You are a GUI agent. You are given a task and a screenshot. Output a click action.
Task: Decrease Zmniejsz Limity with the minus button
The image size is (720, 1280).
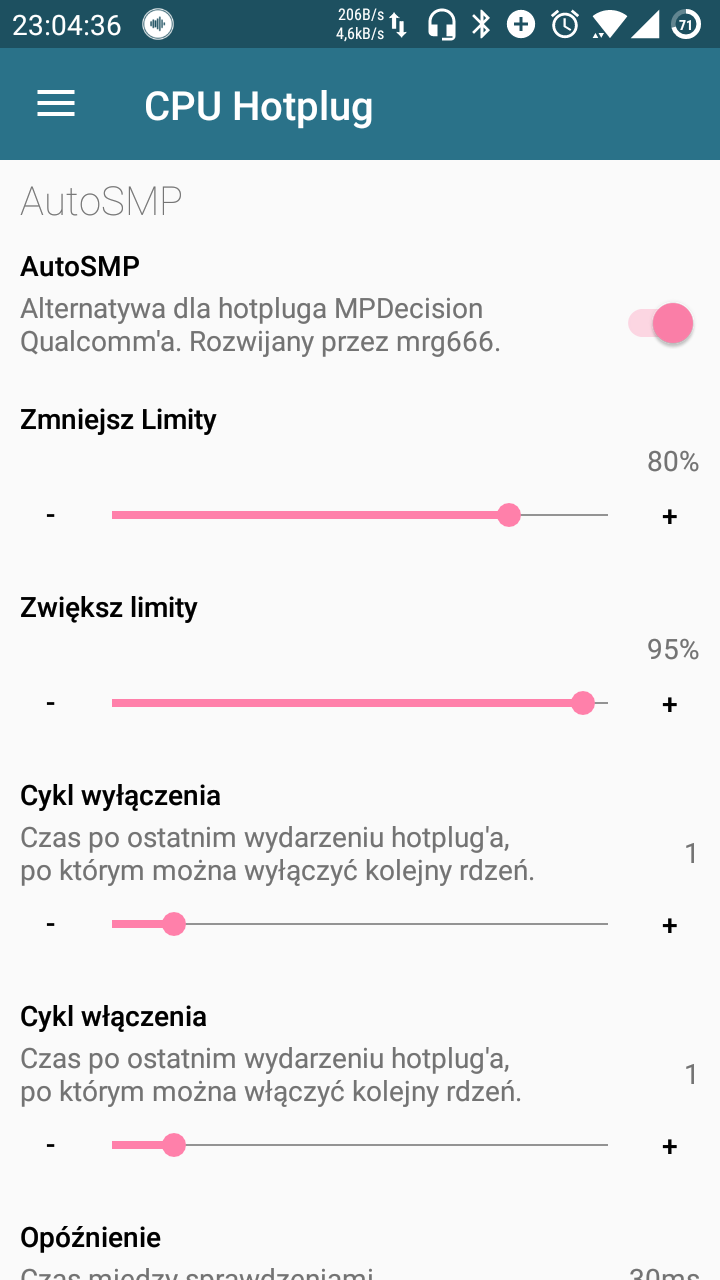pos(49,515)
